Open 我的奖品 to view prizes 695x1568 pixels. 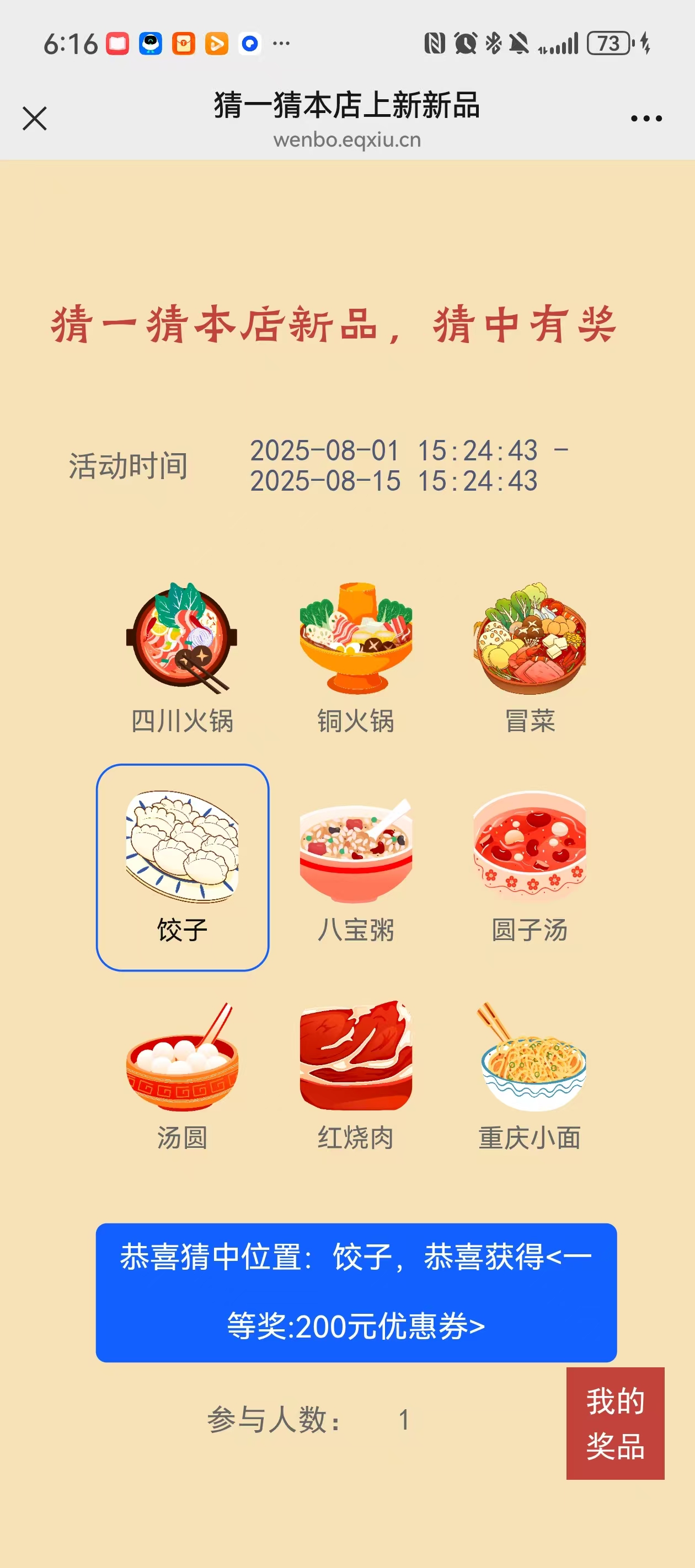tap(614, 1422)
